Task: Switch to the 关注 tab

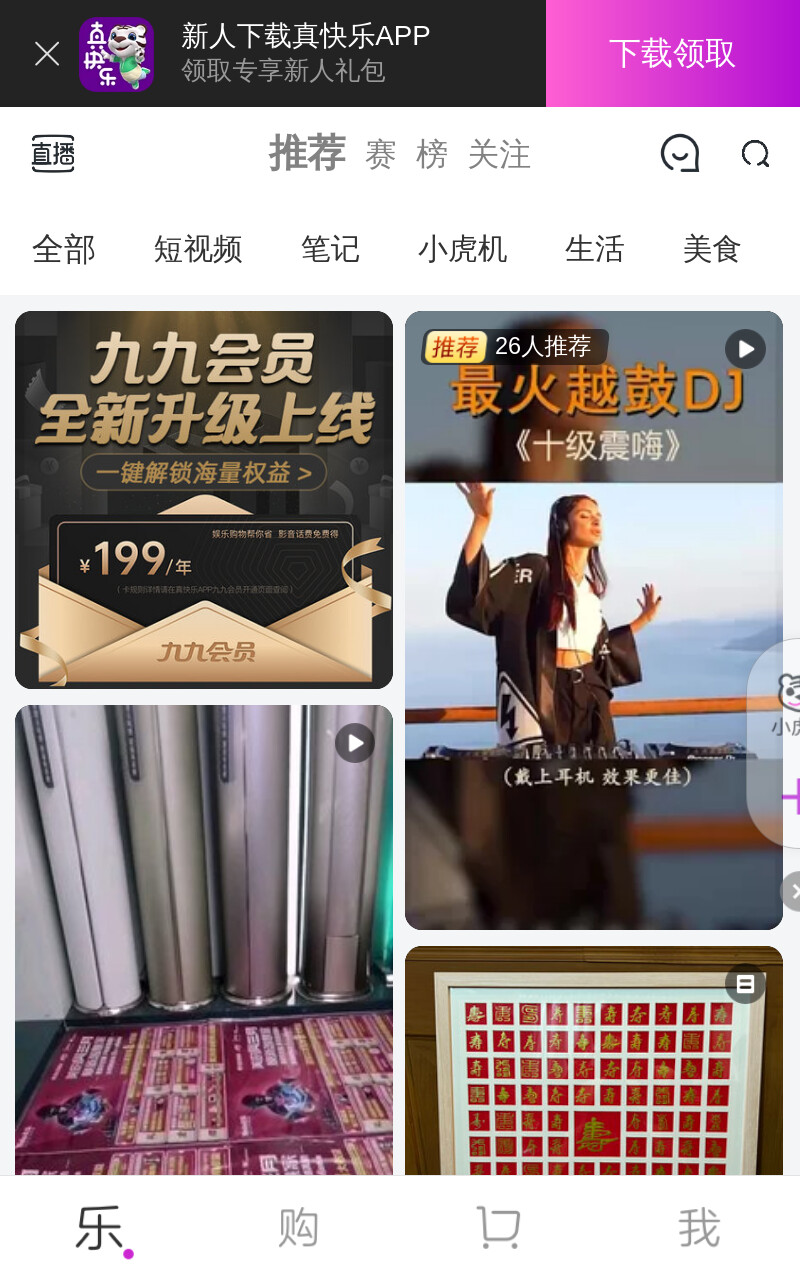Action: 499,155
